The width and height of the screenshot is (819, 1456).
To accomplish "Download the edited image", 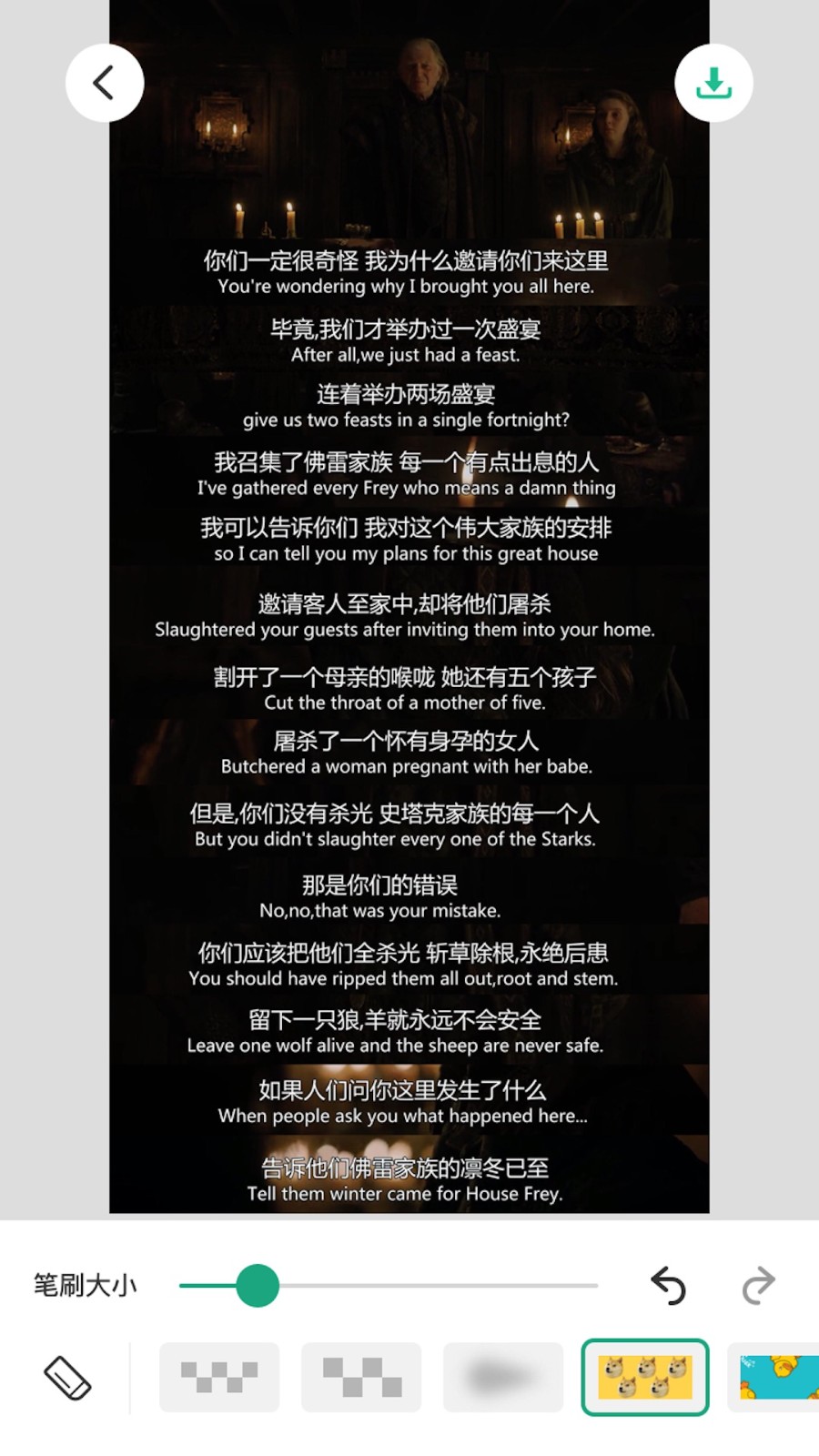I will coord(713,83).
